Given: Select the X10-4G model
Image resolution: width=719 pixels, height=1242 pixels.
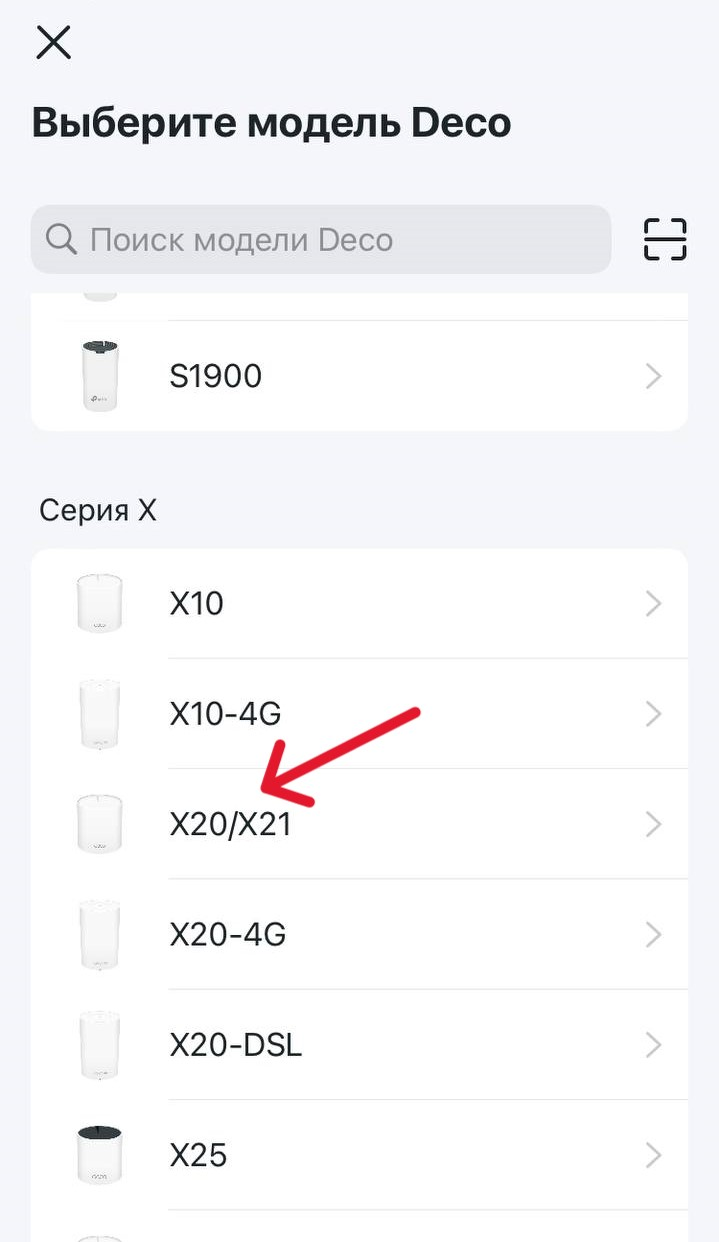Looking at the screenshot, I should [360, 714].
